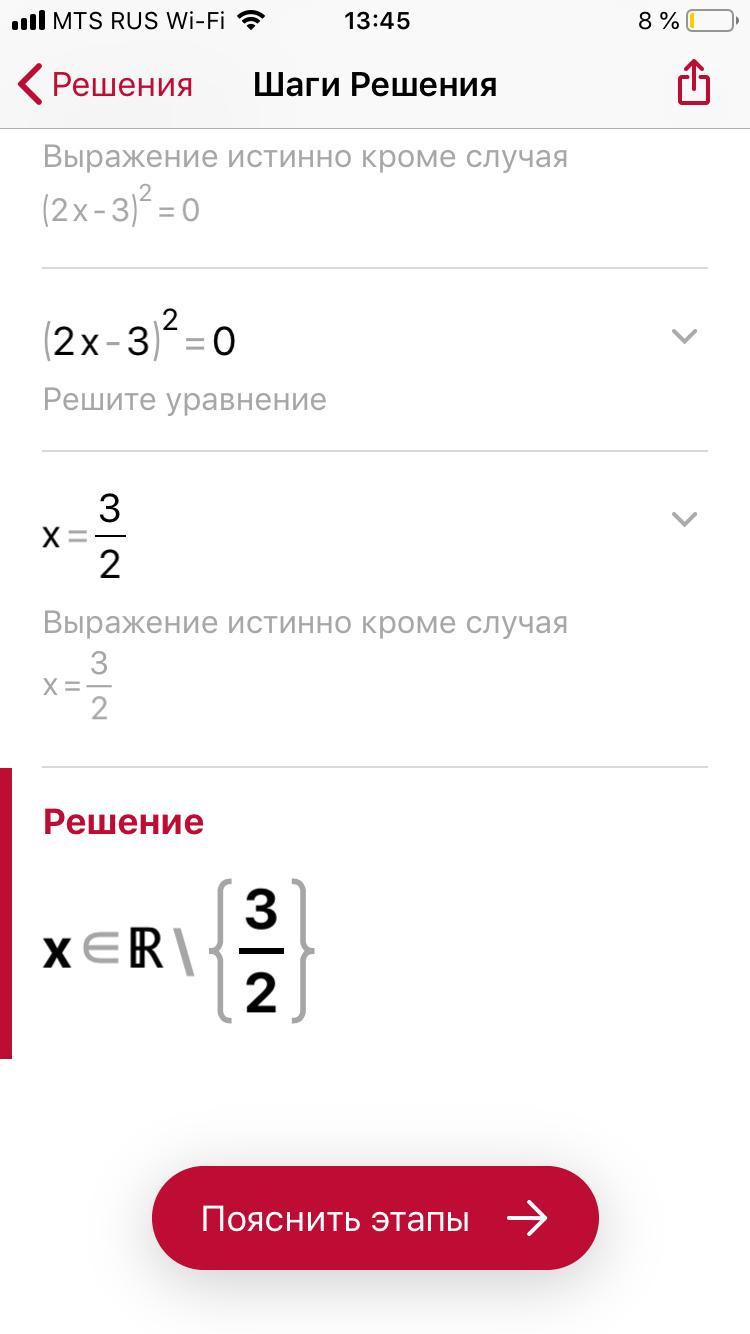Expand the (2x-3)²=0 step chevron

tap(684, 337)
